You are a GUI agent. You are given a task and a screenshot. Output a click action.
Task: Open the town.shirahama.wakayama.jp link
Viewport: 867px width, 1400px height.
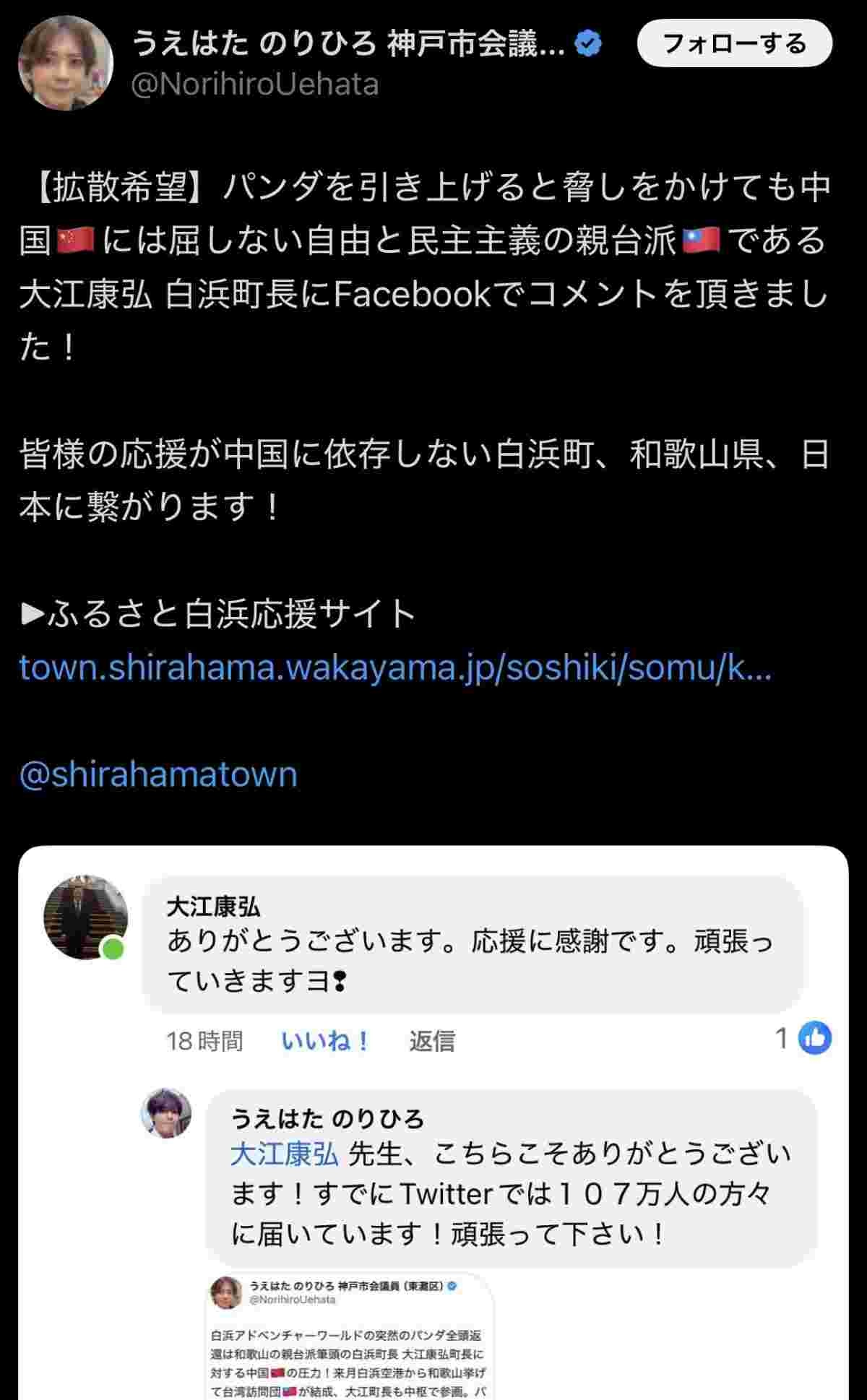point(395,668)
